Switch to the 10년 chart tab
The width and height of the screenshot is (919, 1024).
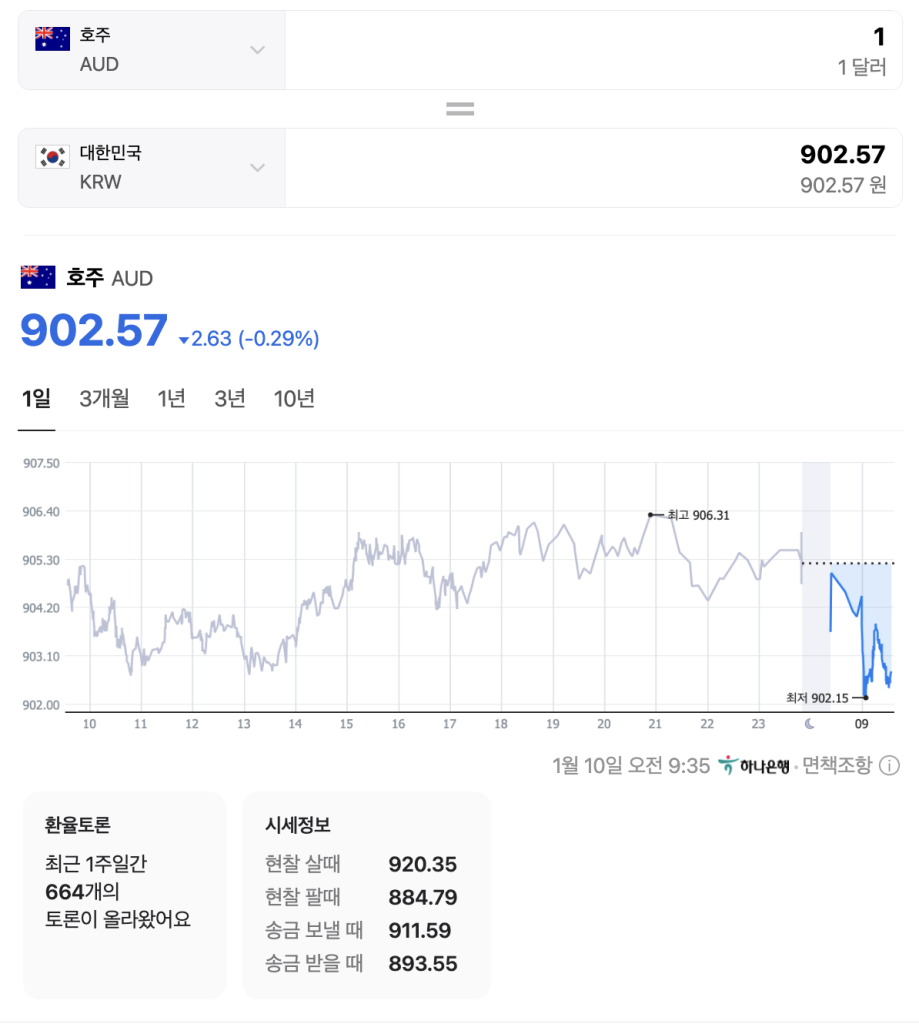[294, 398]
